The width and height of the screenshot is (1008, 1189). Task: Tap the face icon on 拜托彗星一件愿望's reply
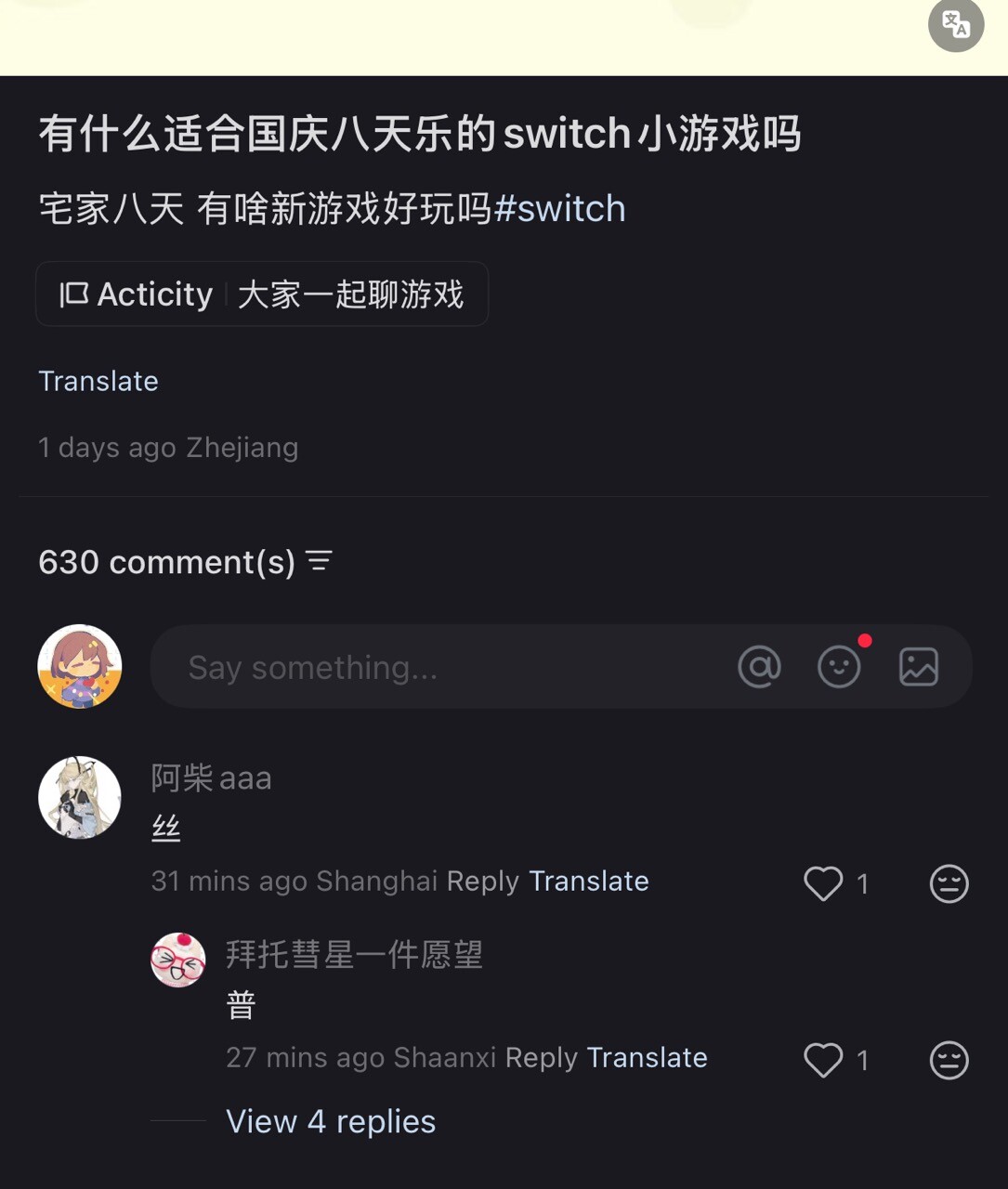(x=949, y=1060)
